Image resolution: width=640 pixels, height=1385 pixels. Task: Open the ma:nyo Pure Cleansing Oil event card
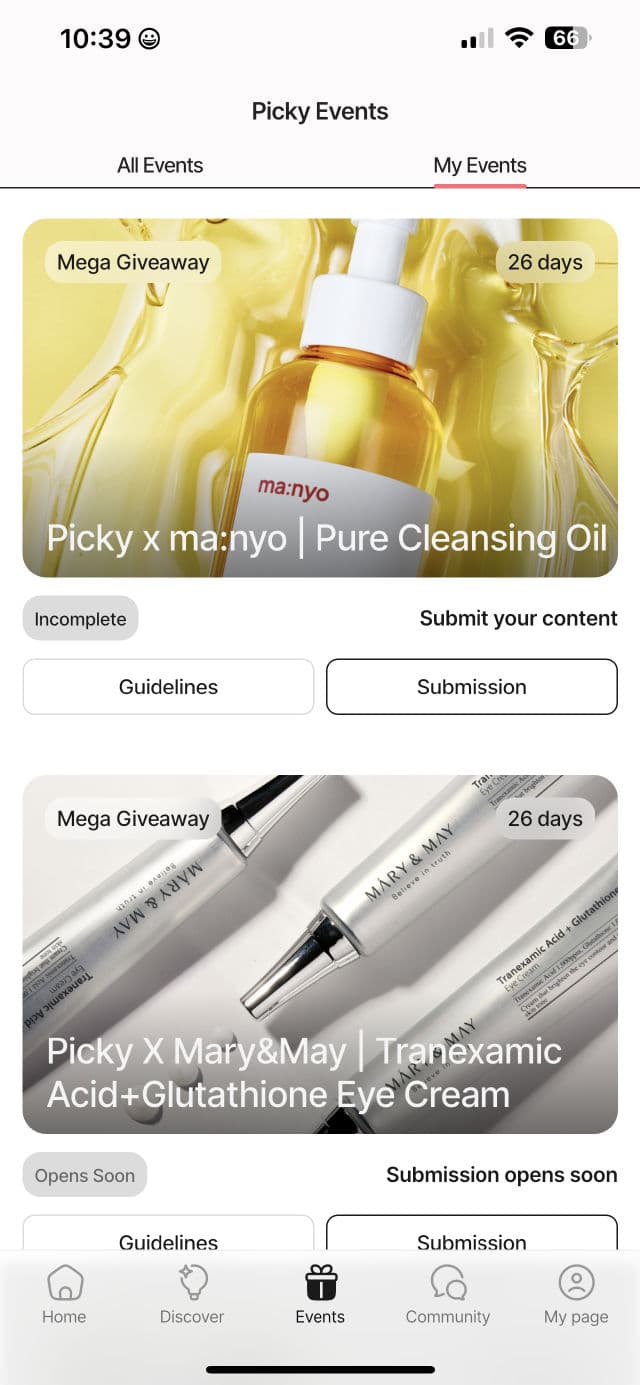(x=320, y=398)
